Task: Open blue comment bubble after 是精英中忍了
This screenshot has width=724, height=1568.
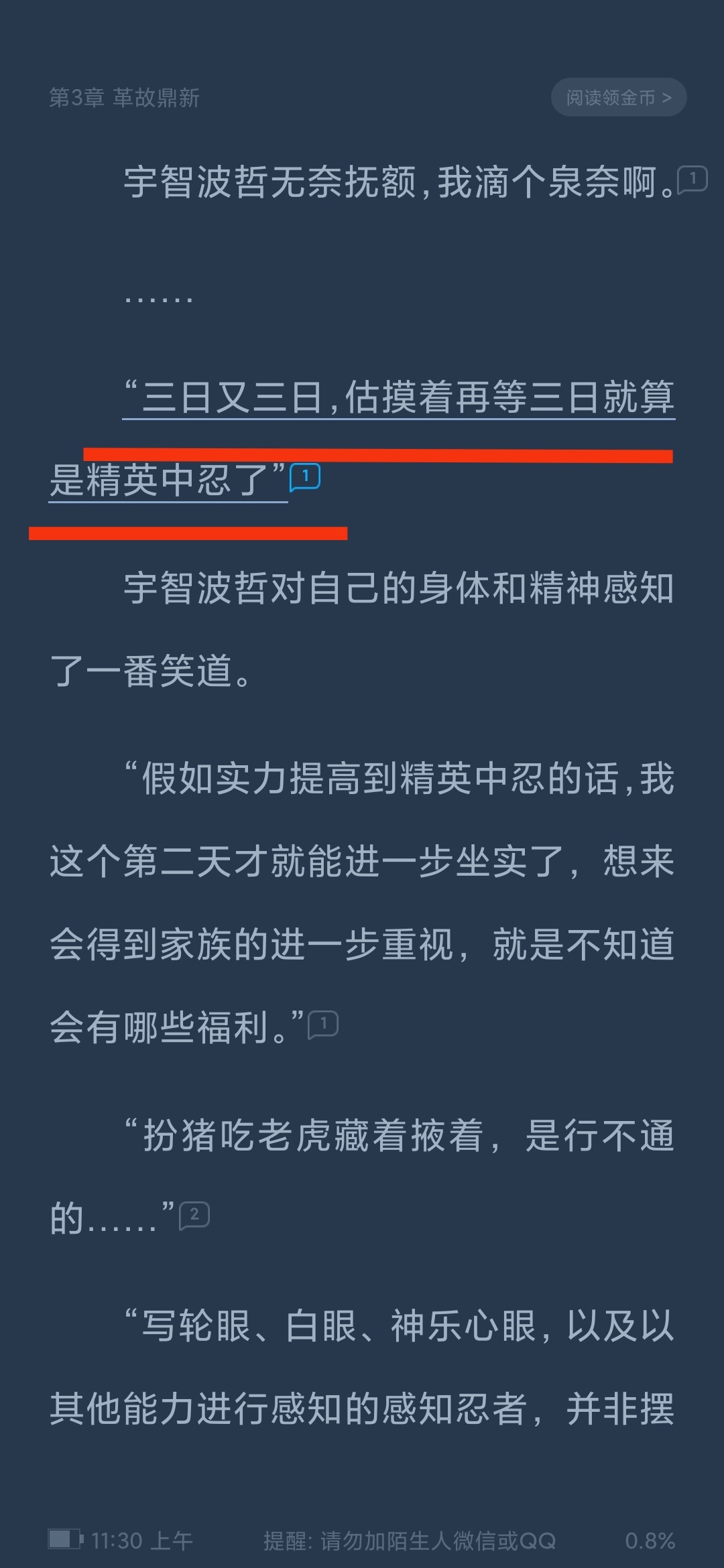Action: 305,477
